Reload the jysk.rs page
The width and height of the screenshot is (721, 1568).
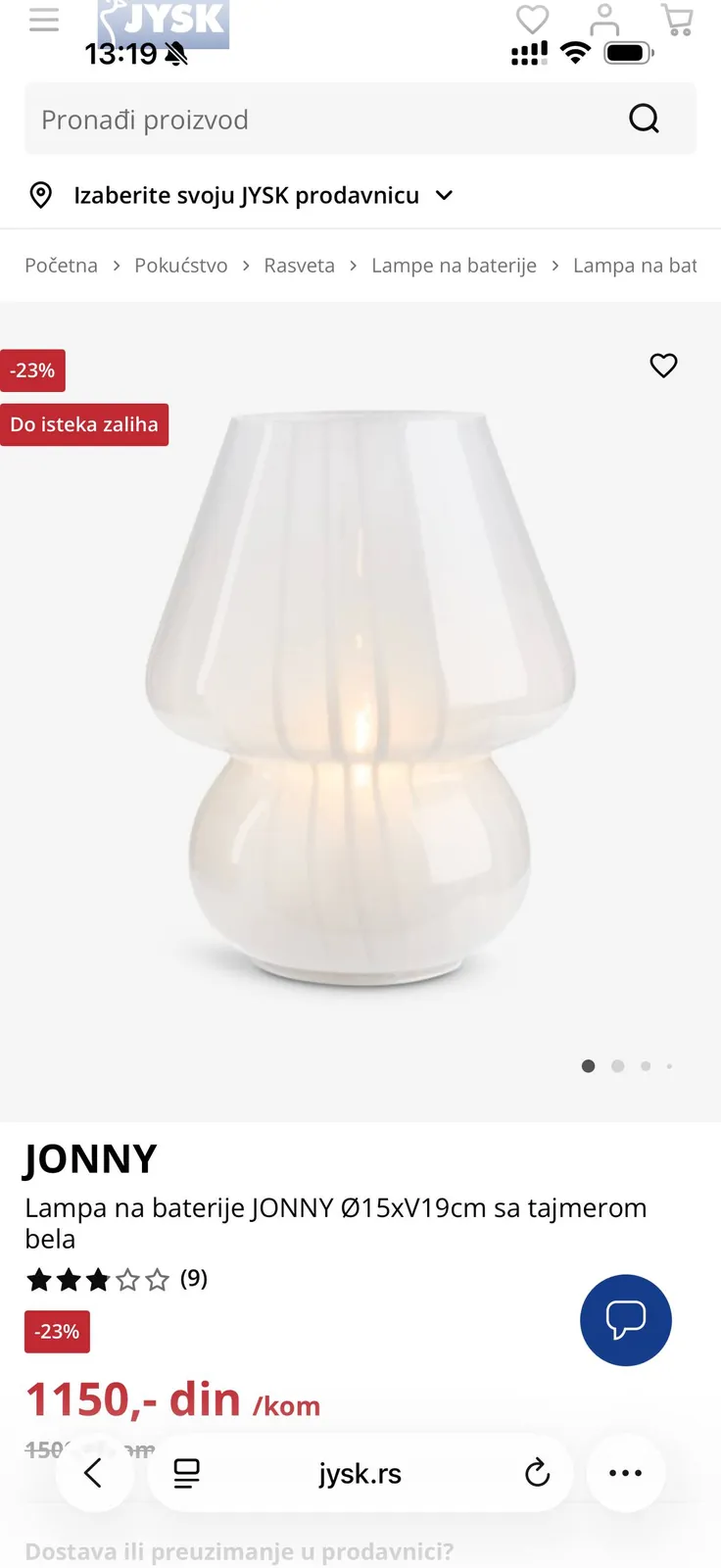pos(537,1473)
